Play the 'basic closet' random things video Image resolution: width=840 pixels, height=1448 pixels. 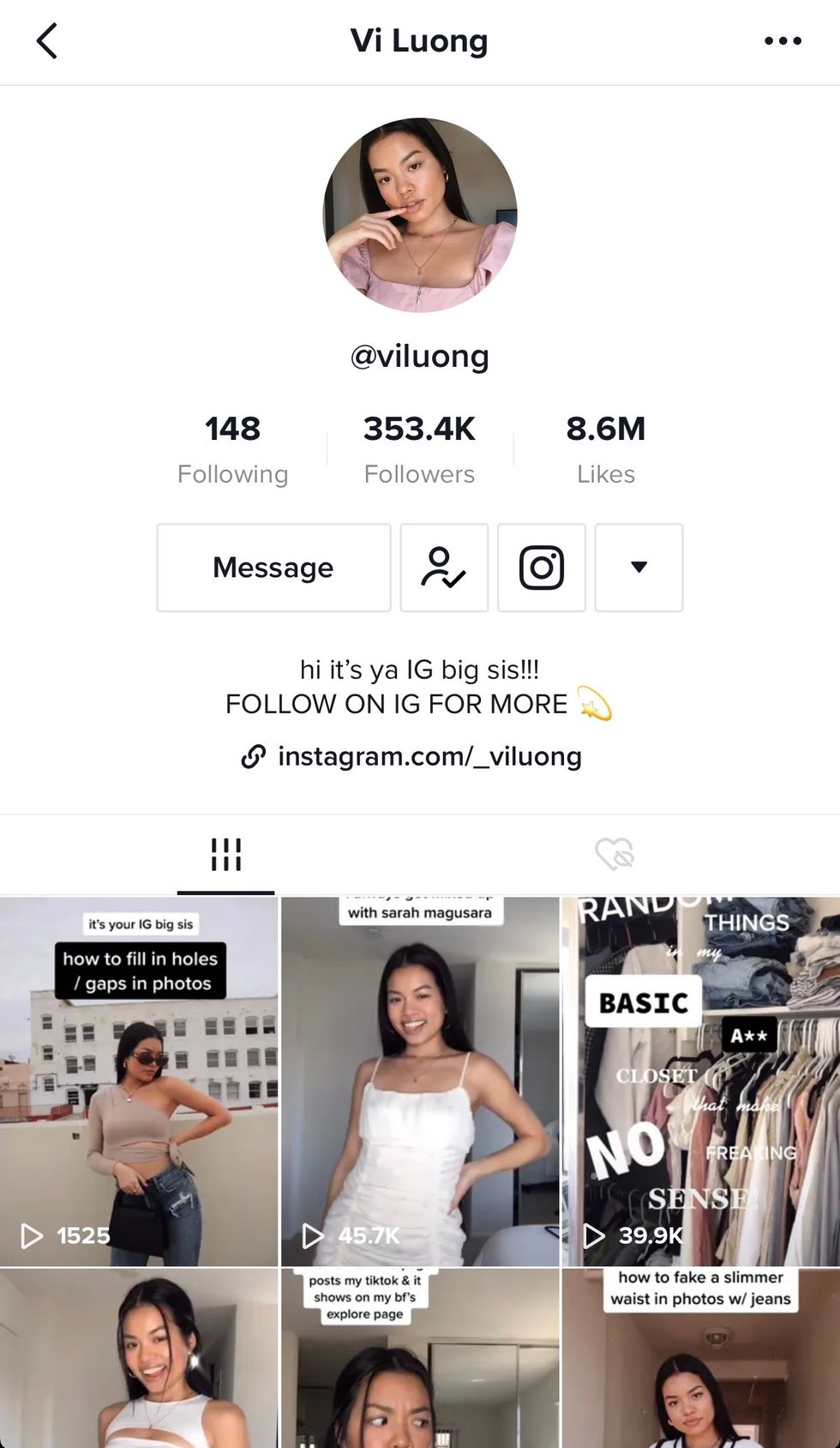point(700,1082)
